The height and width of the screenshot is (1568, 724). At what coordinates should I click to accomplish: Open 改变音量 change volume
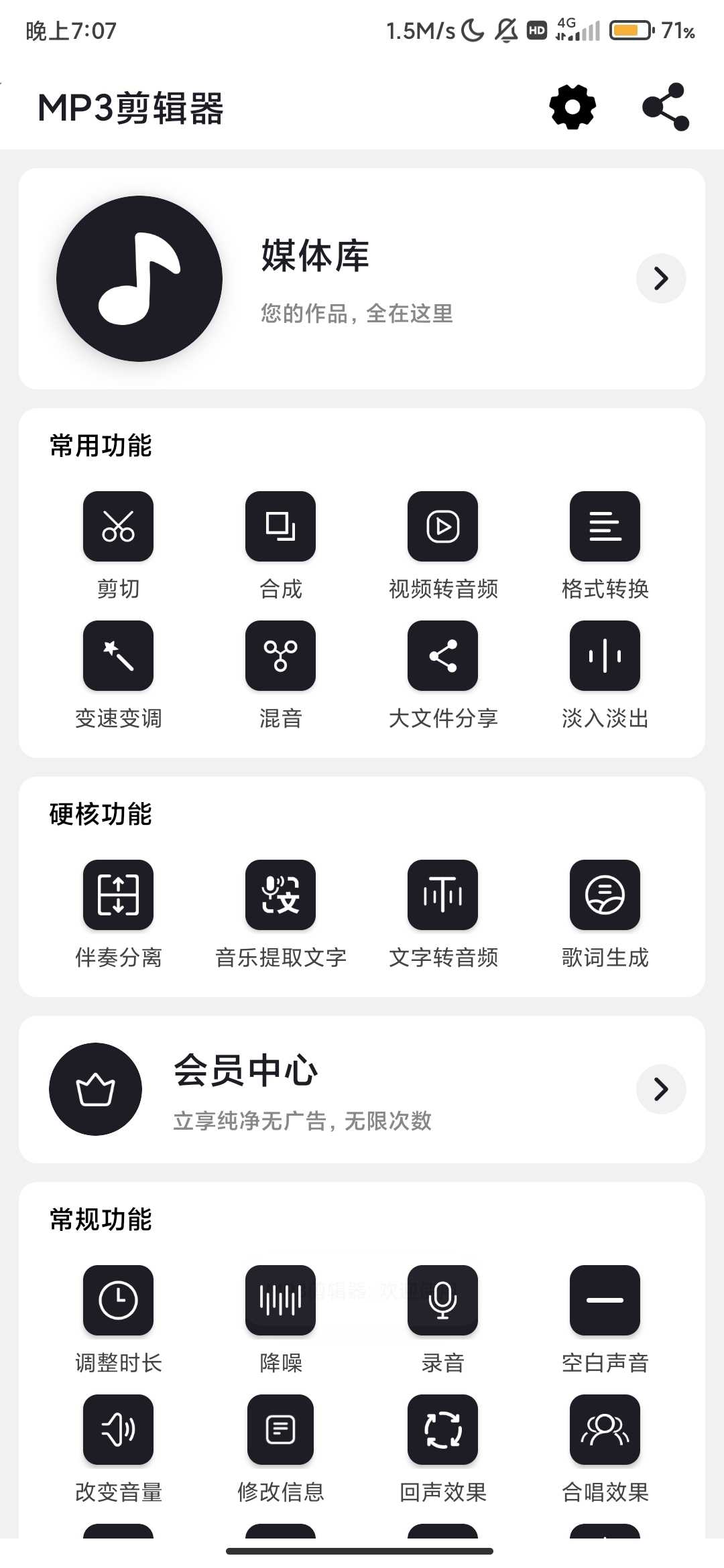point(118,1430)
